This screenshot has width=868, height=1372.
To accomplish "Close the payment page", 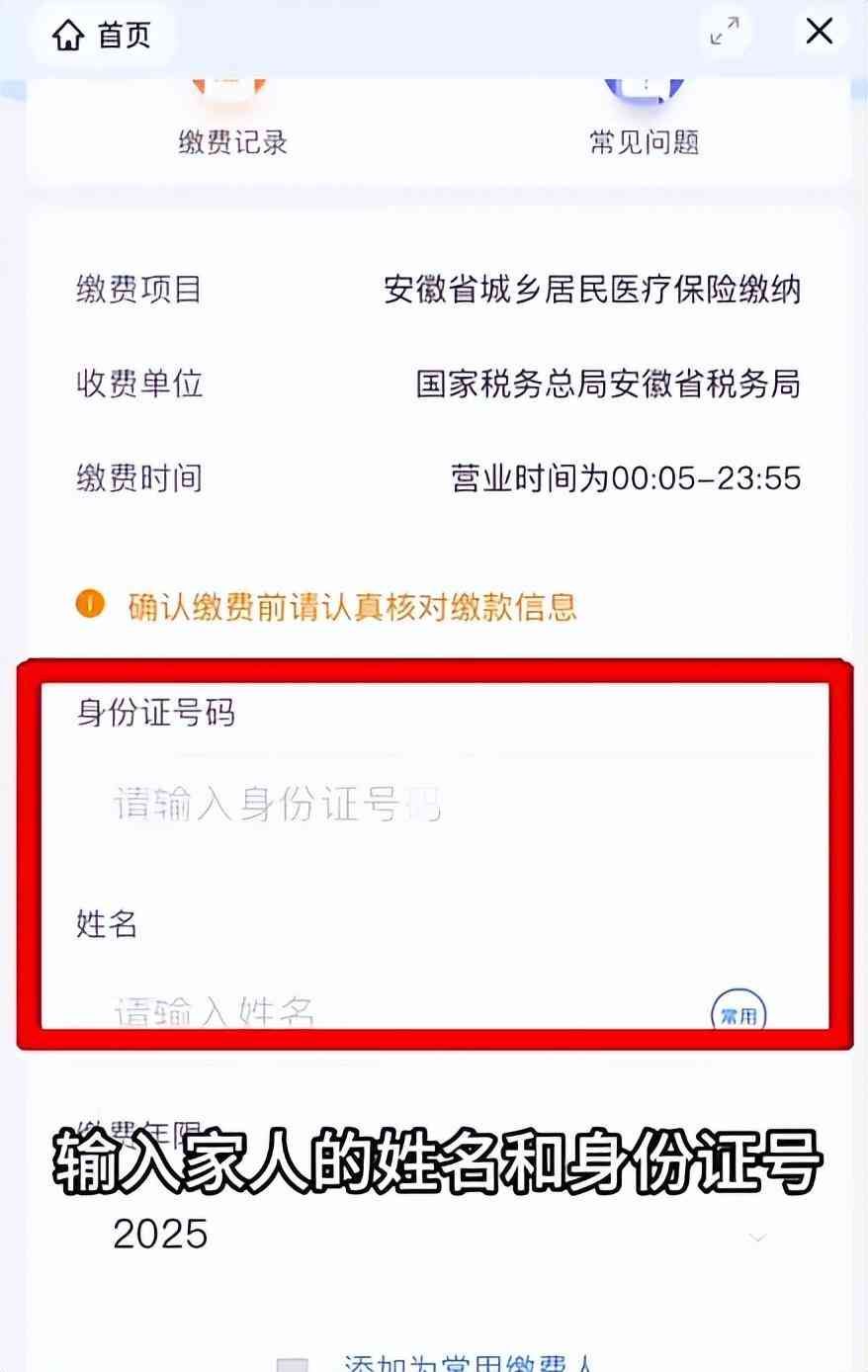I will click(x=819, y=33).
